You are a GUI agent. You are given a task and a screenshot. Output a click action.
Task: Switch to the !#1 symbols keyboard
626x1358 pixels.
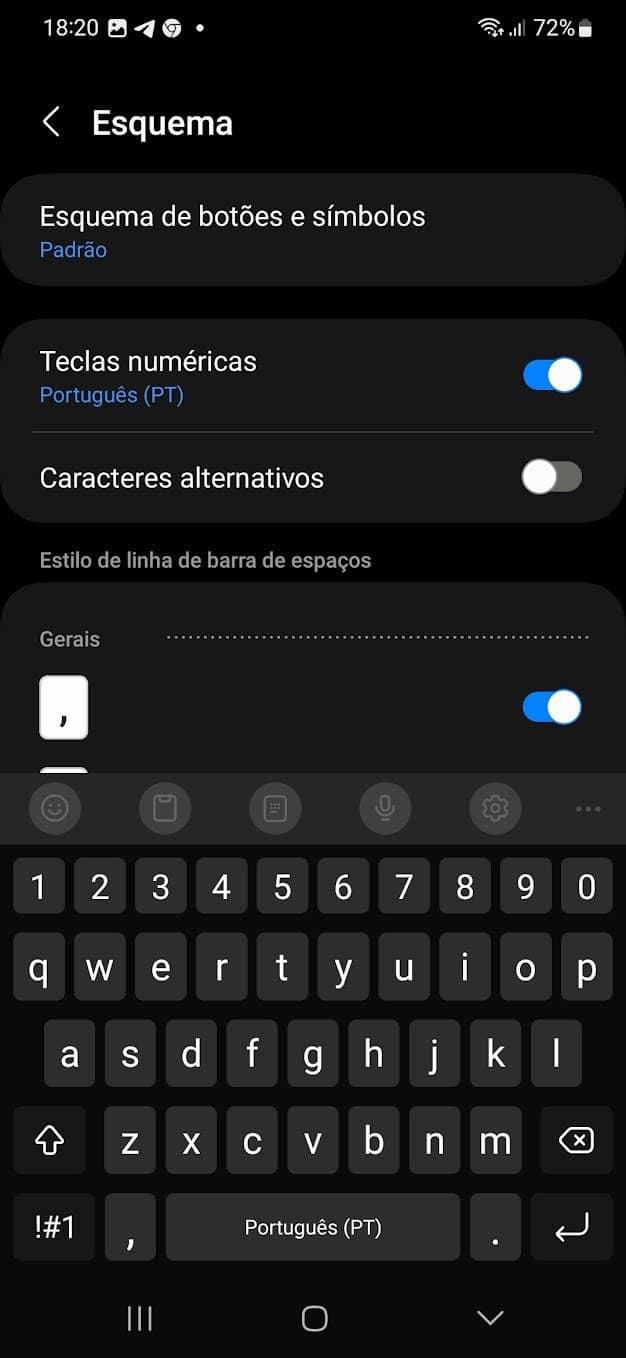(55, 1227)
